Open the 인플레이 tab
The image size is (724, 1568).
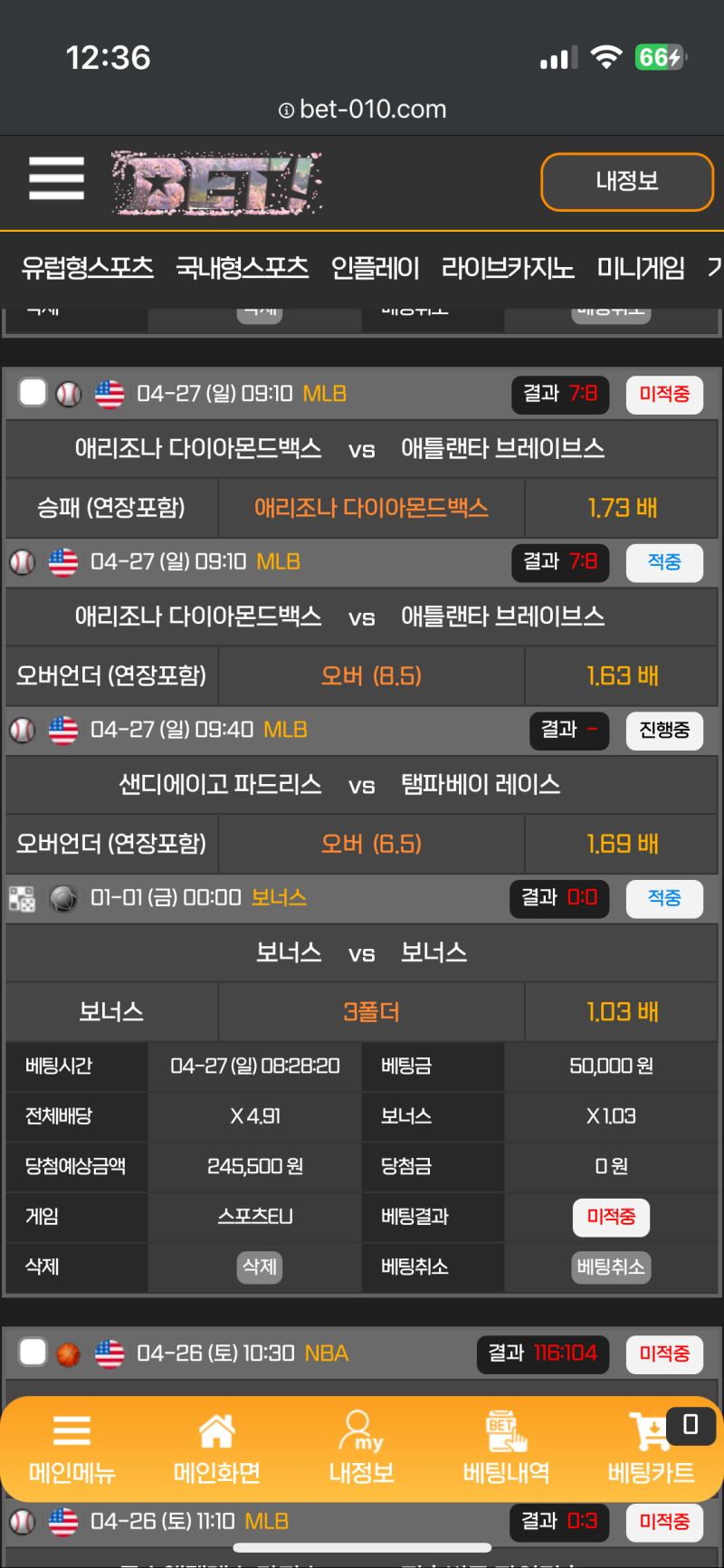pos(375,268)
